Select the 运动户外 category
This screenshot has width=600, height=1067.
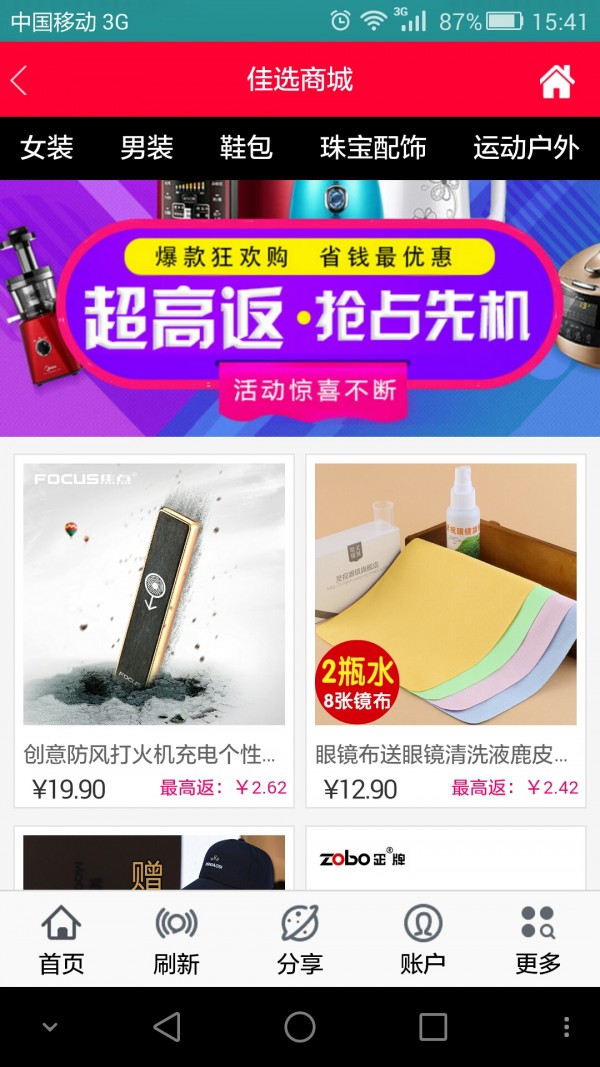coord(526,148)
